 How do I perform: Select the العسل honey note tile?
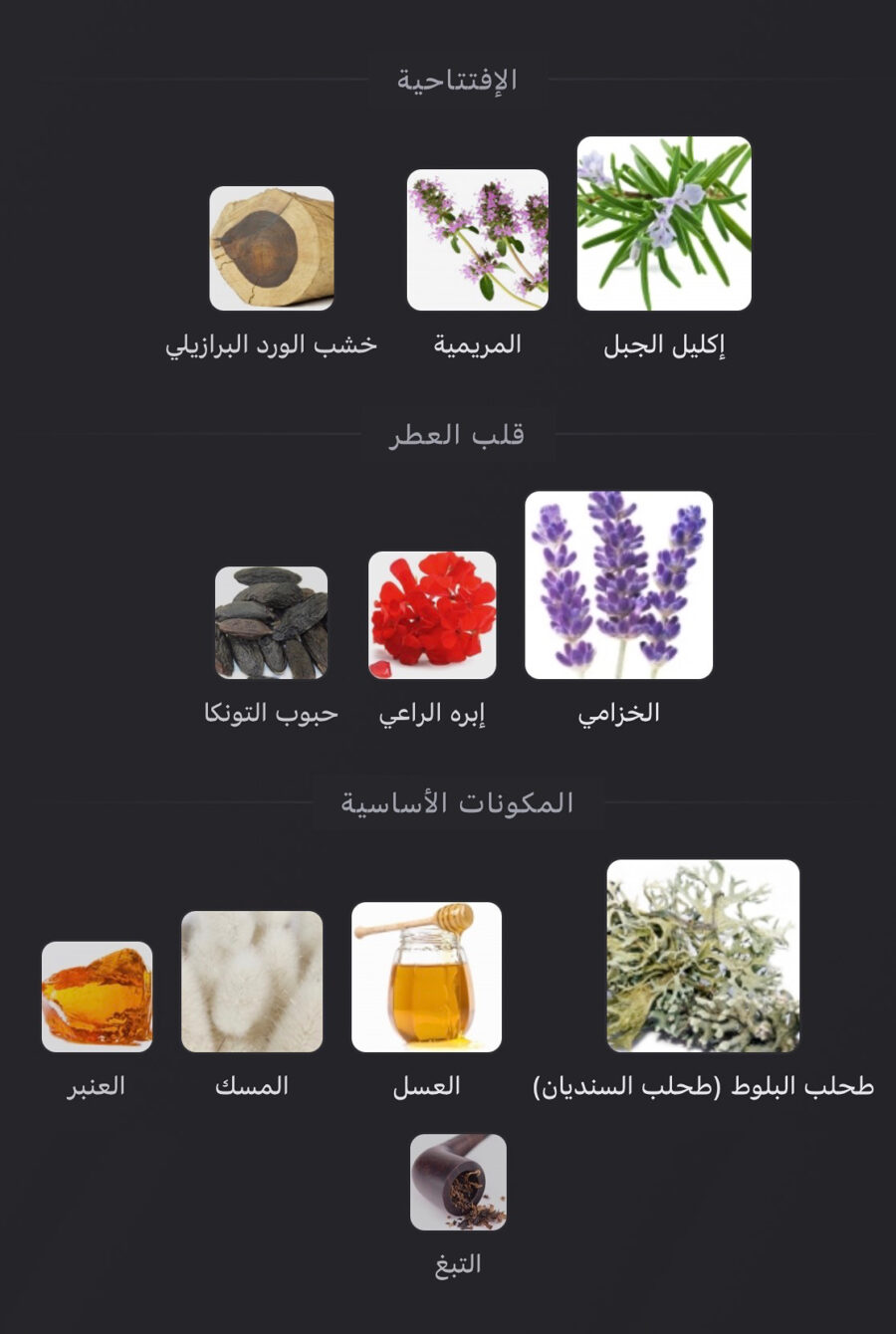click(426, 978)
